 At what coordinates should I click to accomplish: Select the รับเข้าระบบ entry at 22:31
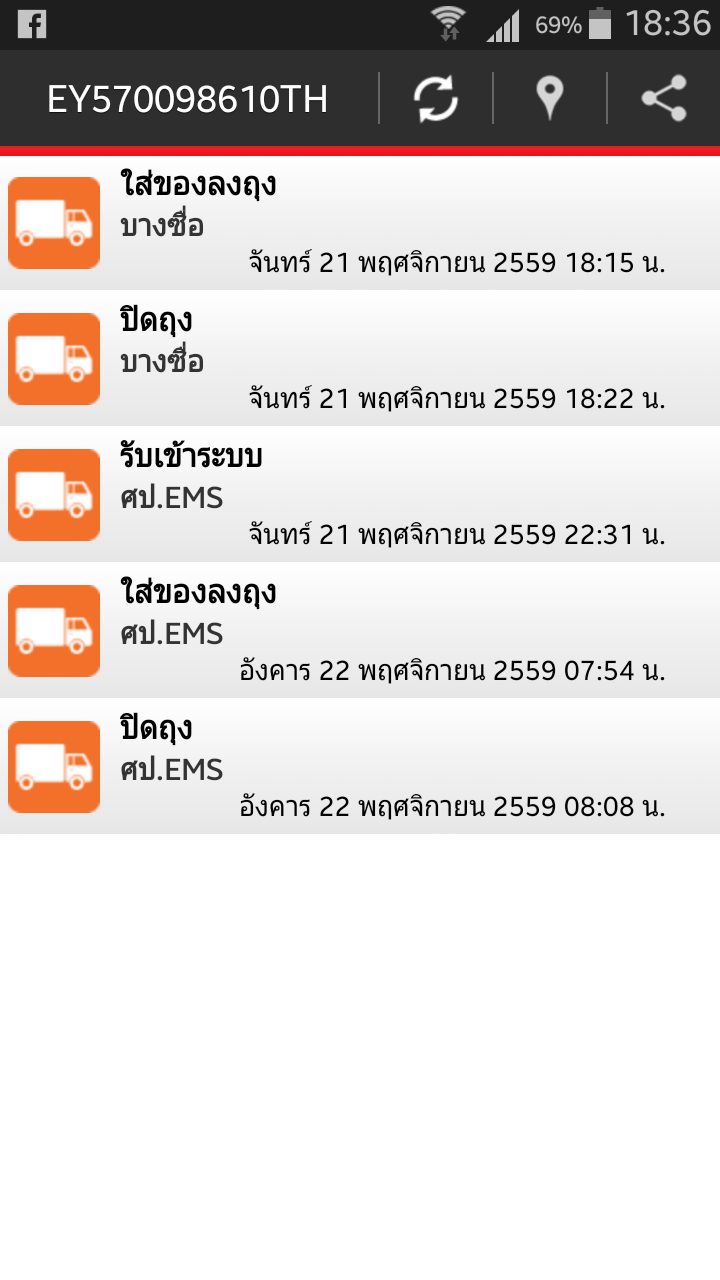point(360,495)
